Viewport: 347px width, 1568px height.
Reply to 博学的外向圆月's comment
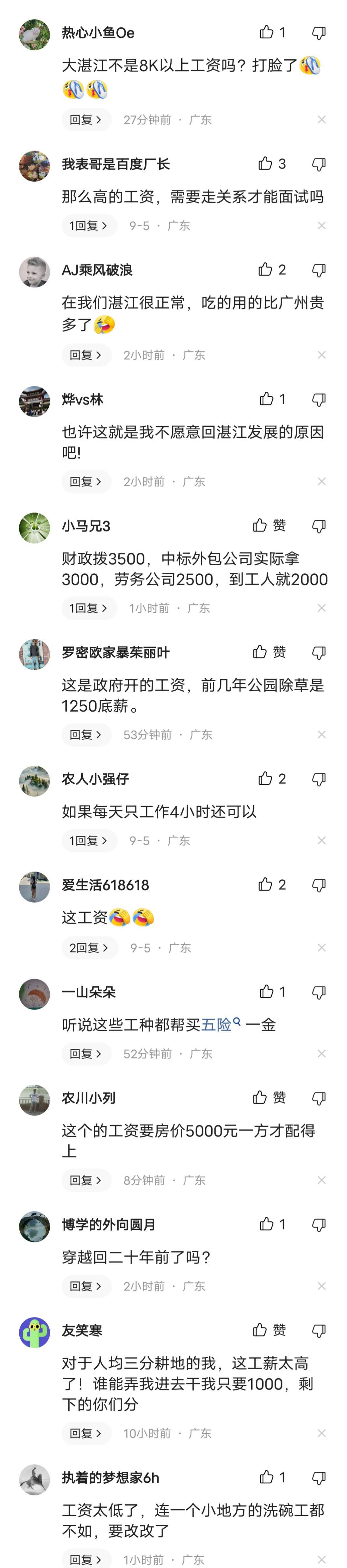click(85, 1286)
